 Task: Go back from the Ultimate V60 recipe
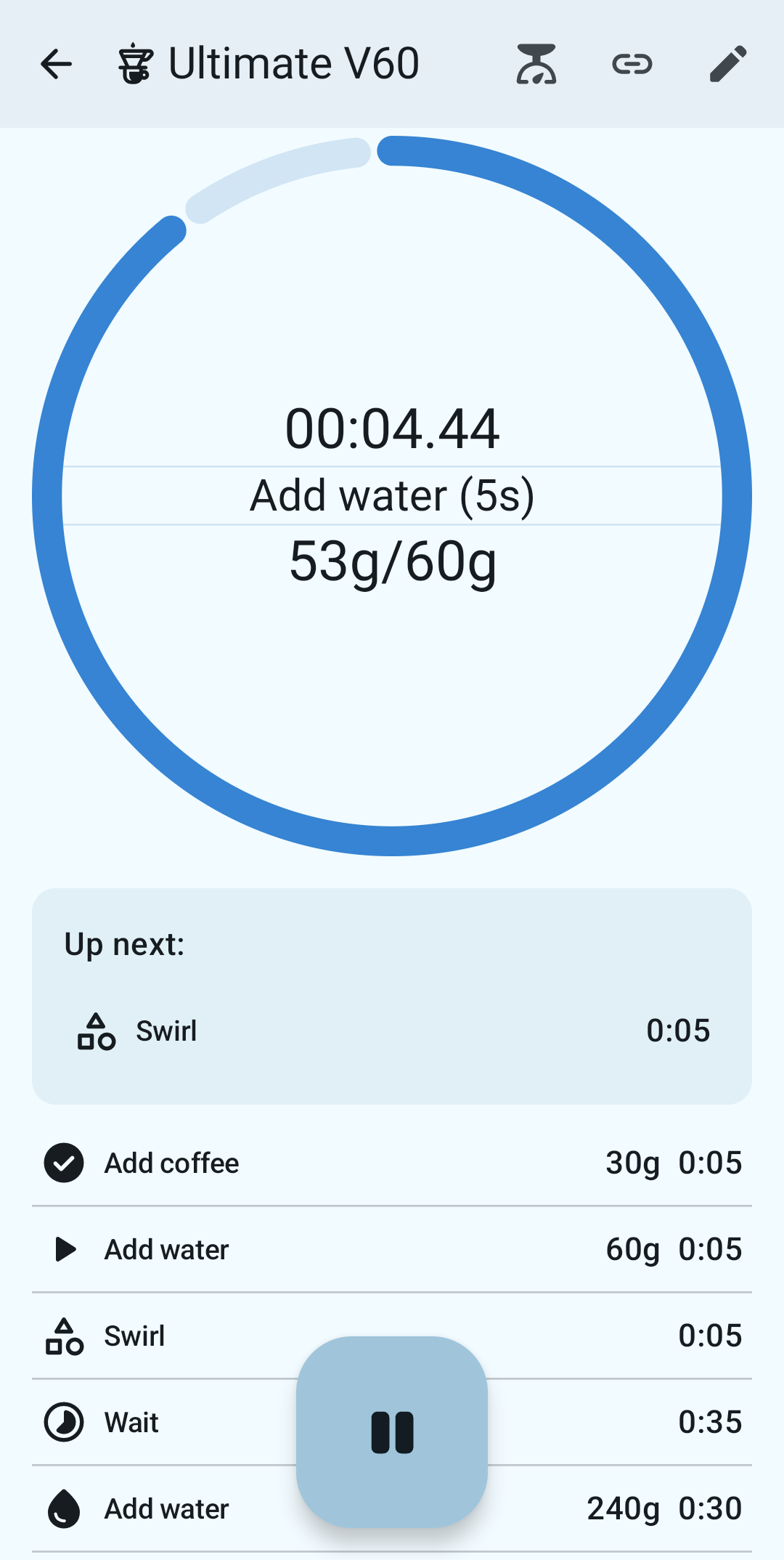coord(57,64)
